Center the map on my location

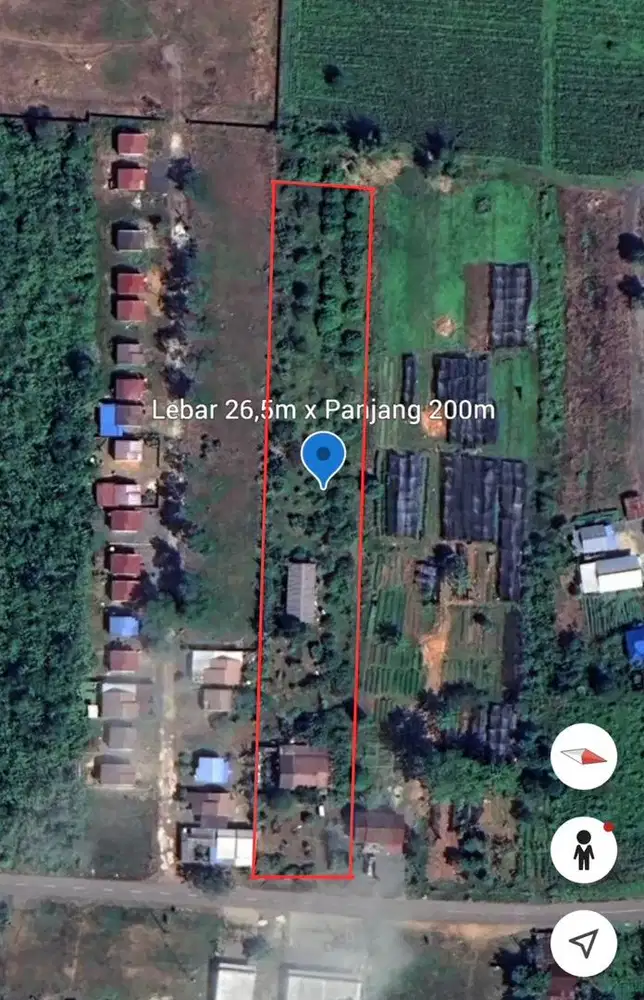tap(583, 942)
